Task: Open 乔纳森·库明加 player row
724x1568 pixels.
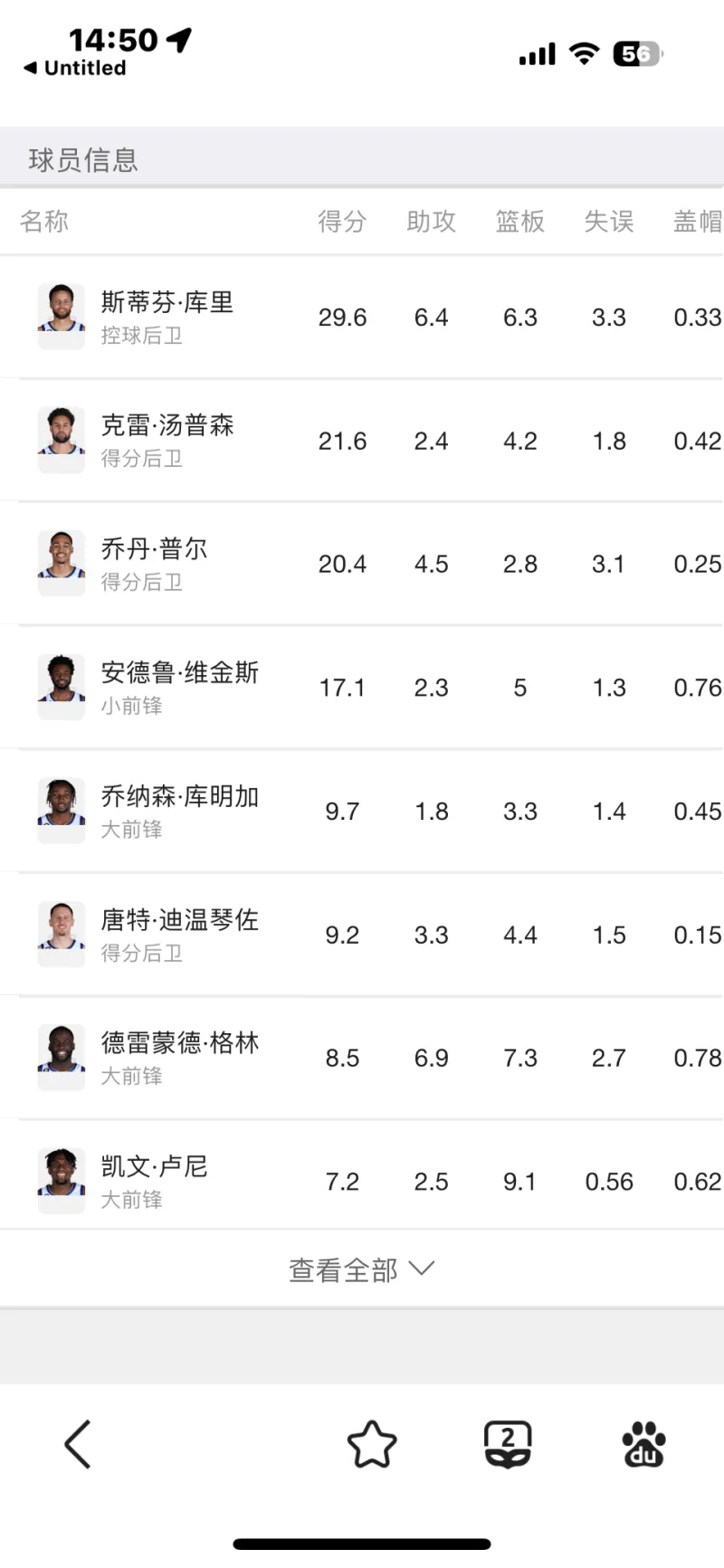Action: click(x=362, y=811)
